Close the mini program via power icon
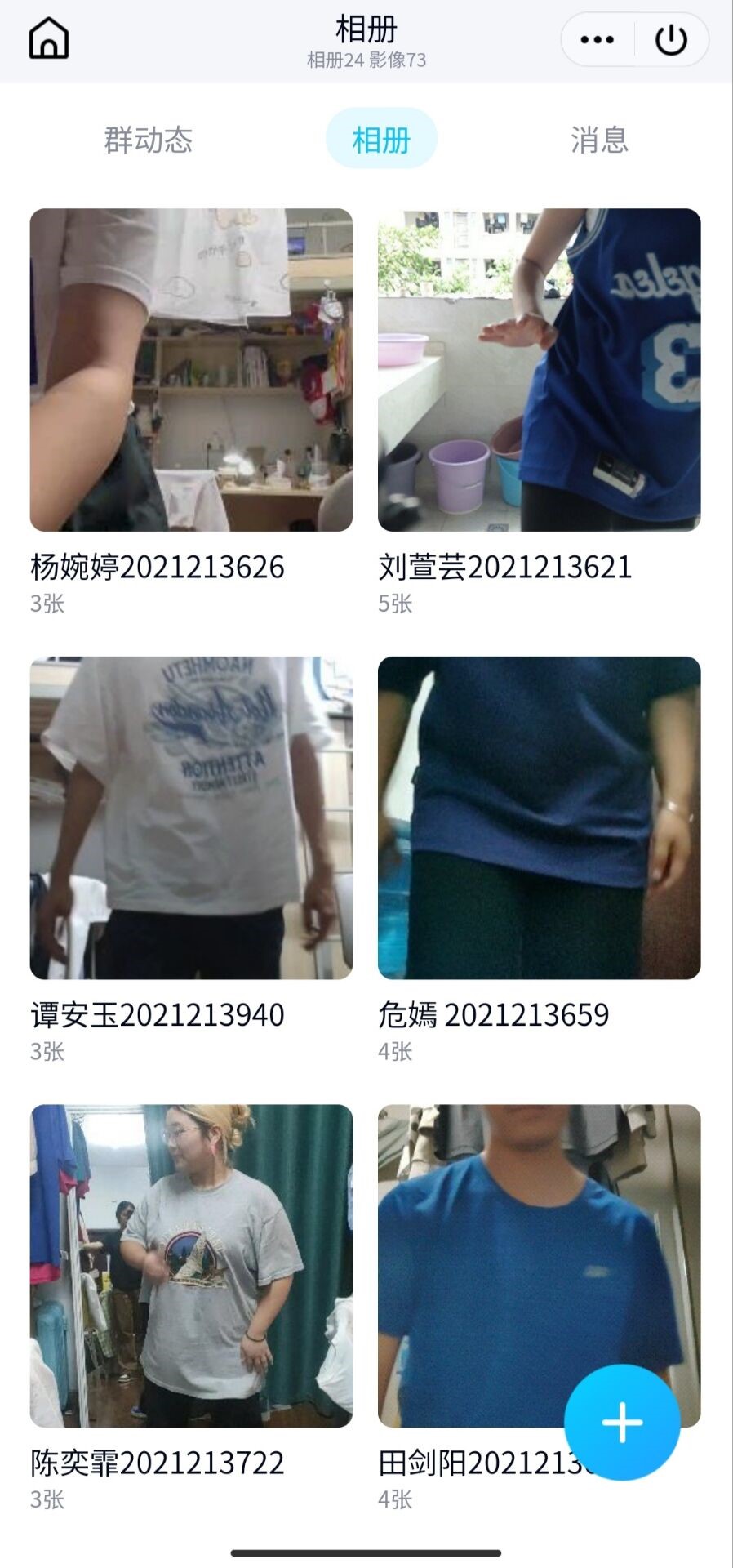This screenshot has height=1568, width=733. [671, 39]
